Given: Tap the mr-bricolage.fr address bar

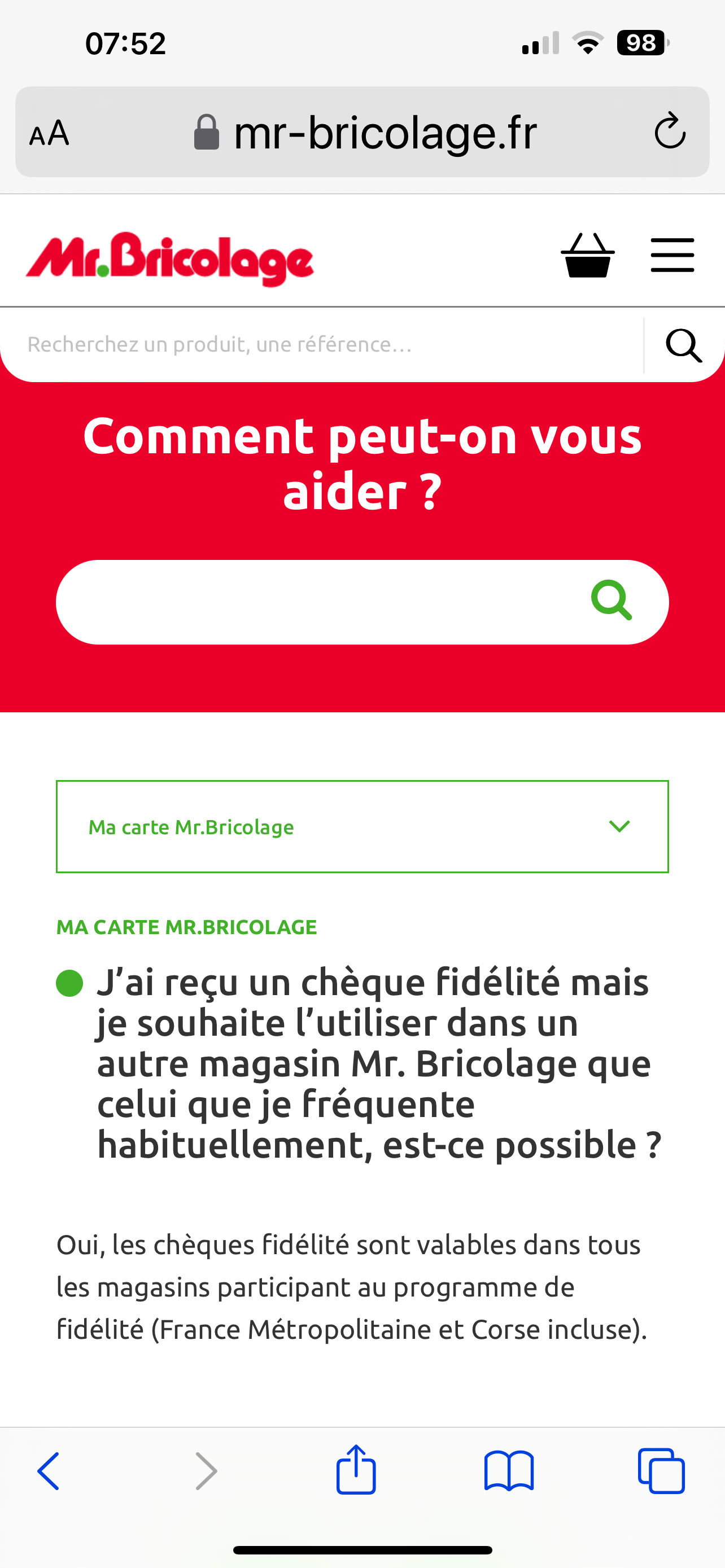Looking at the screenshot, I should point(365,132).
